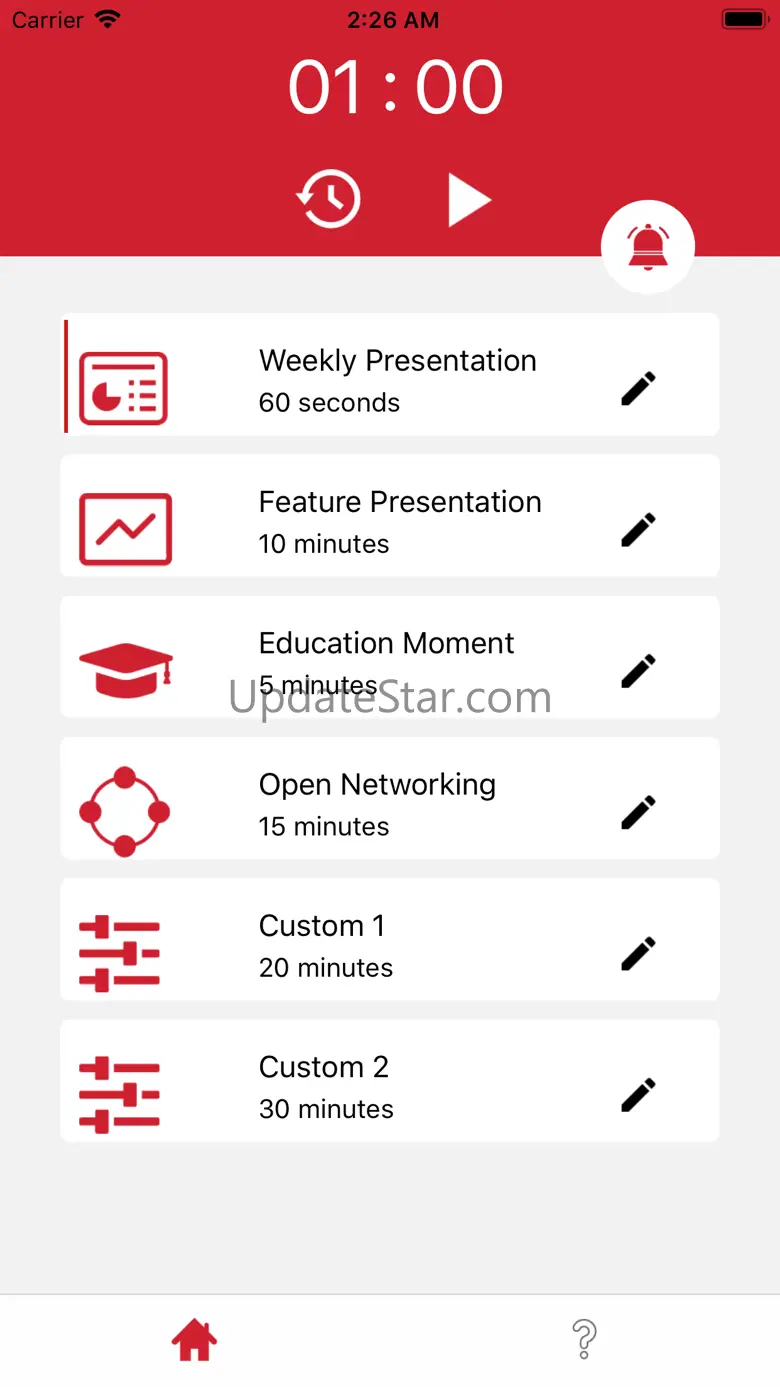Open the help tab
Screen dimensions: 780x1387
584,1339
